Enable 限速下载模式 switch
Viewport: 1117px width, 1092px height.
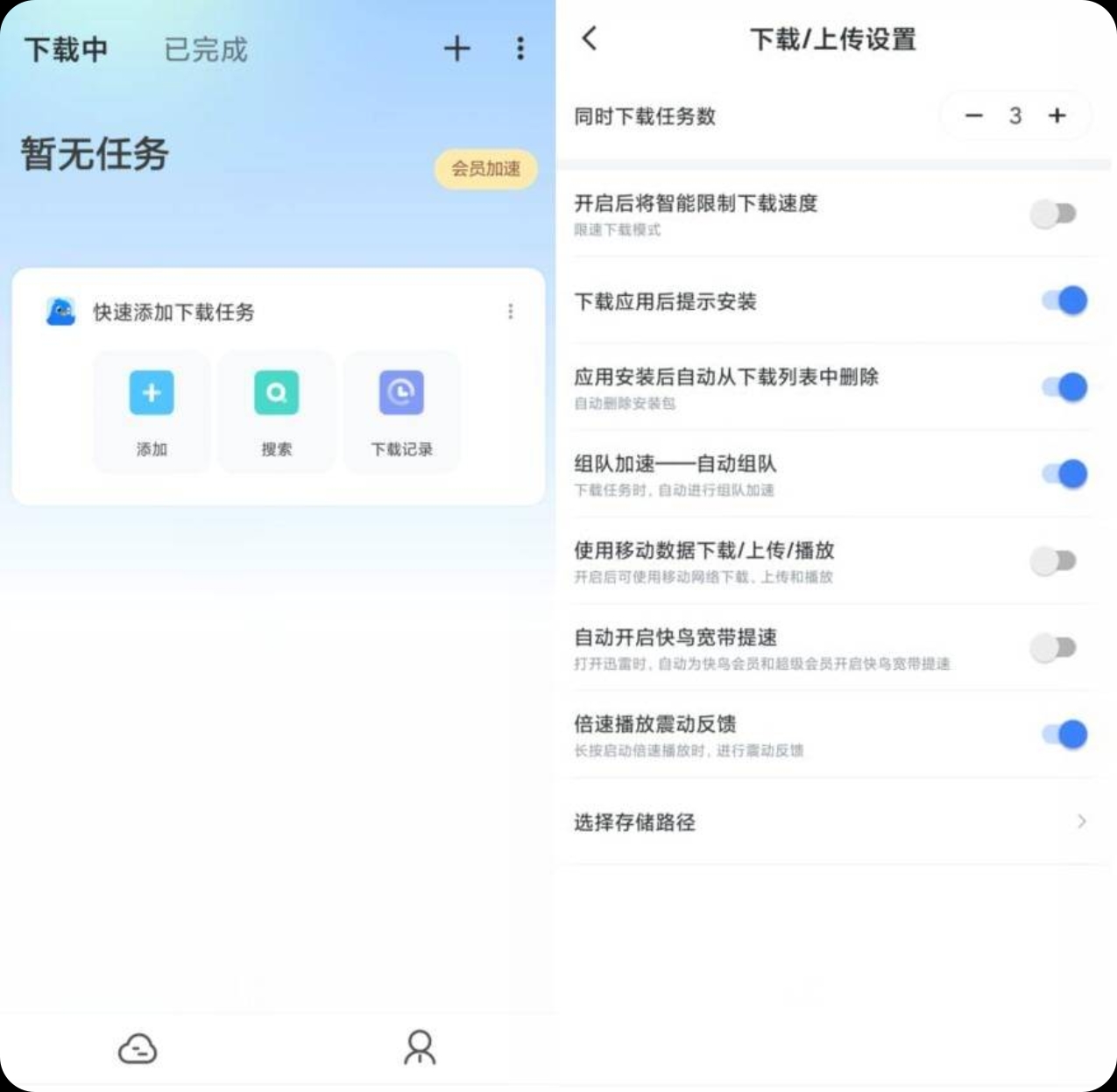(x=1053, y=214)
